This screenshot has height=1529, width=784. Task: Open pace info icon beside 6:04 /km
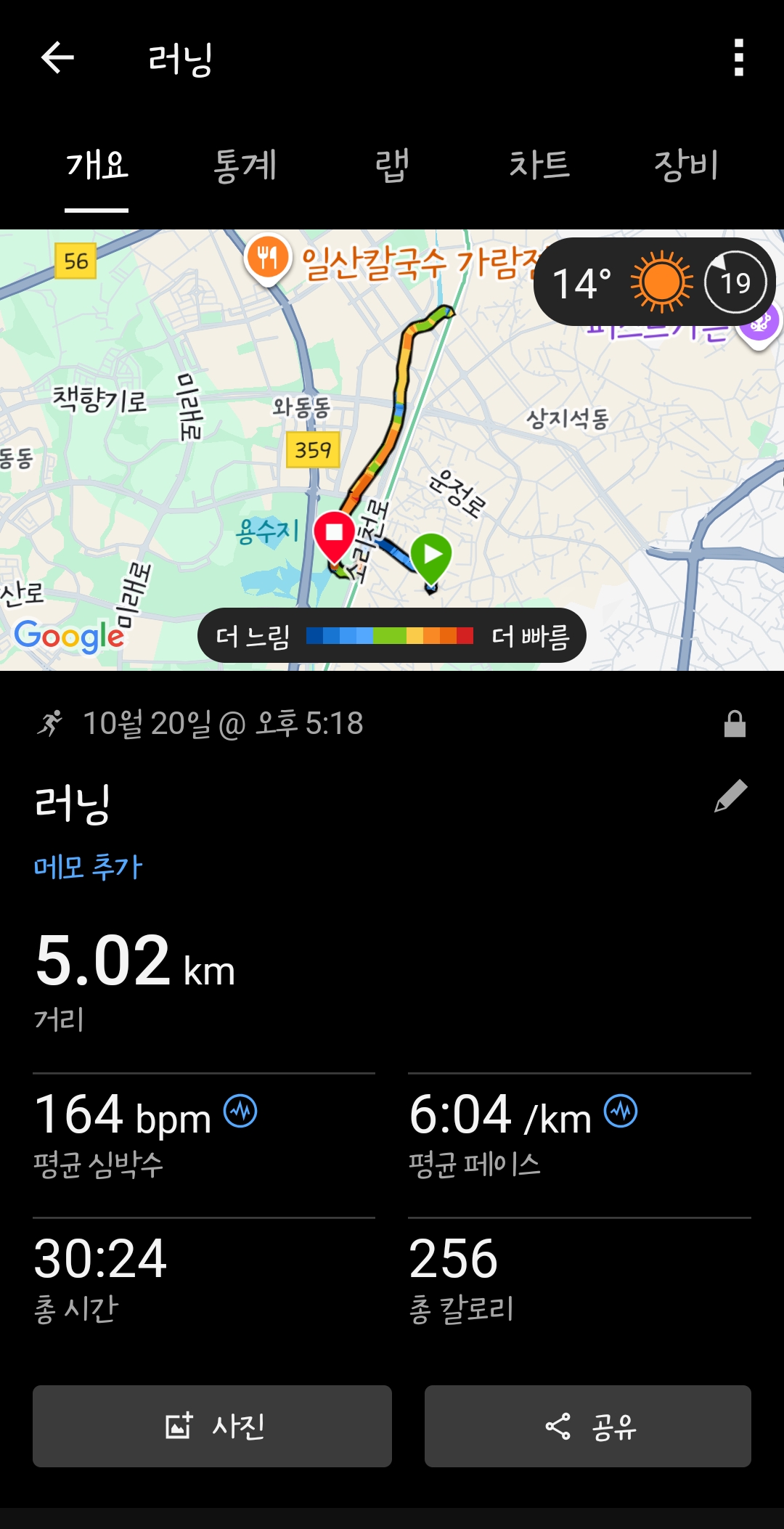coord(621,1111)
